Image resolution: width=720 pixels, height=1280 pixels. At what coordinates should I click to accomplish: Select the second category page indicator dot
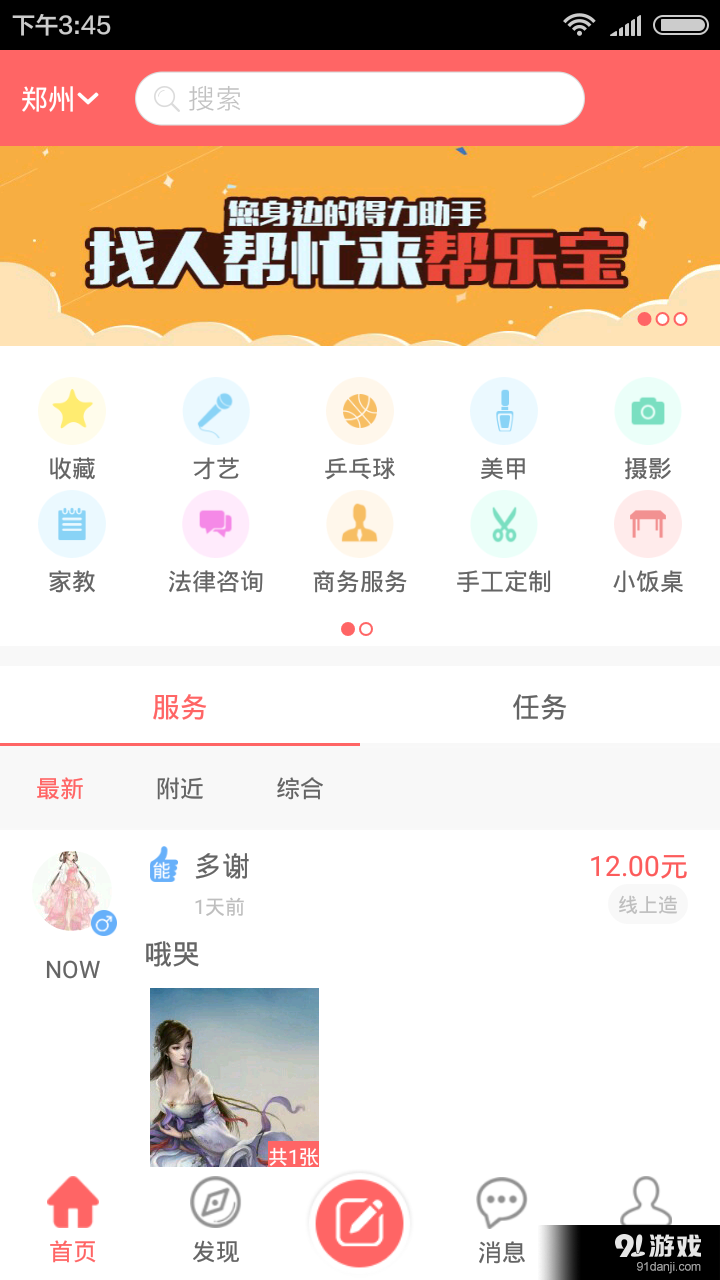click(366, 629)
